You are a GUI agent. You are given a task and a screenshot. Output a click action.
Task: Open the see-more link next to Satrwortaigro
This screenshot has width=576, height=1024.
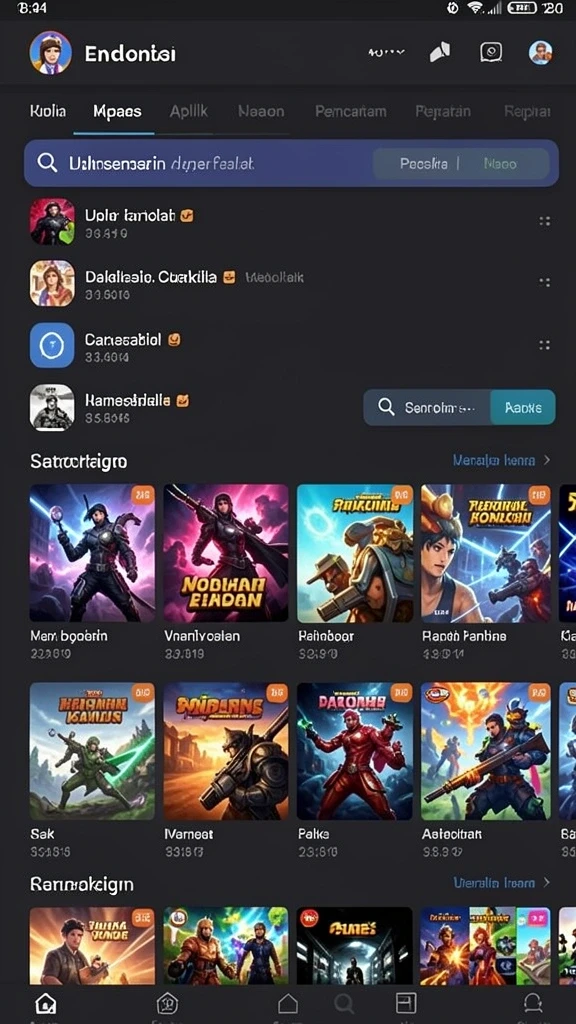click(x=502, y=460)
